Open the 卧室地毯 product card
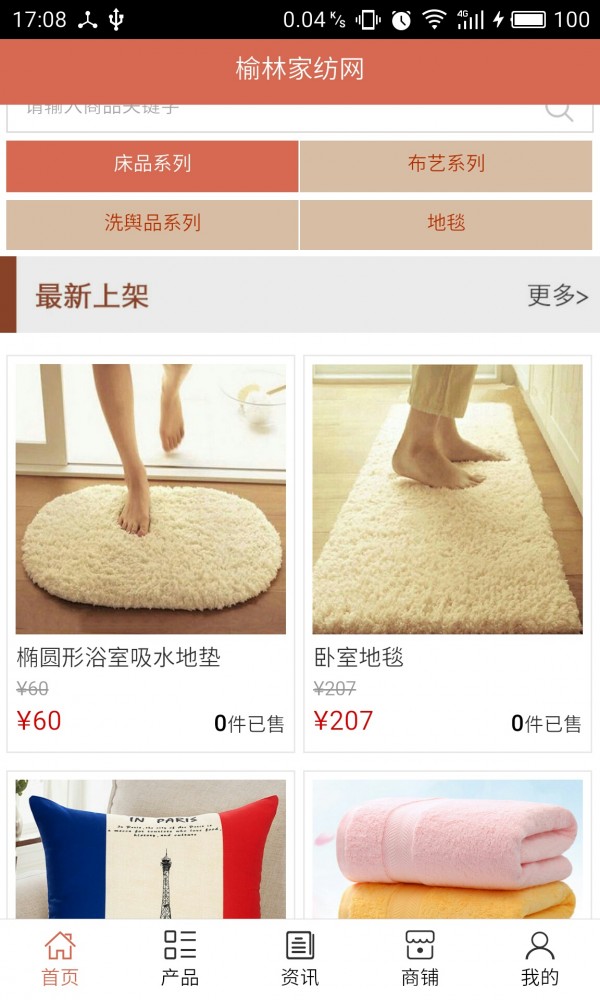 (x=447, y=552)
